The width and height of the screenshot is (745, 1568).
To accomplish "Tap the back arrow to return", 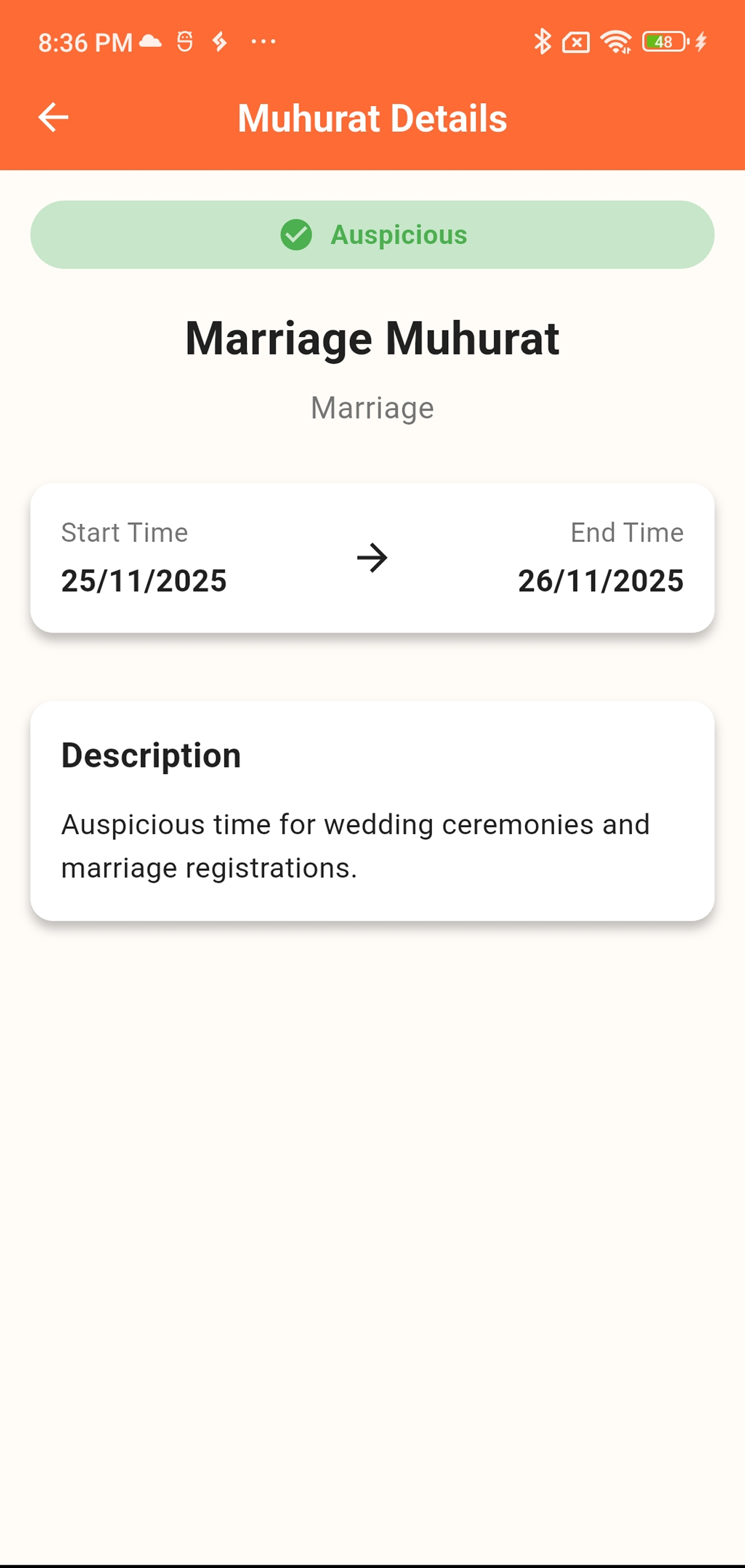I will 53,117.
